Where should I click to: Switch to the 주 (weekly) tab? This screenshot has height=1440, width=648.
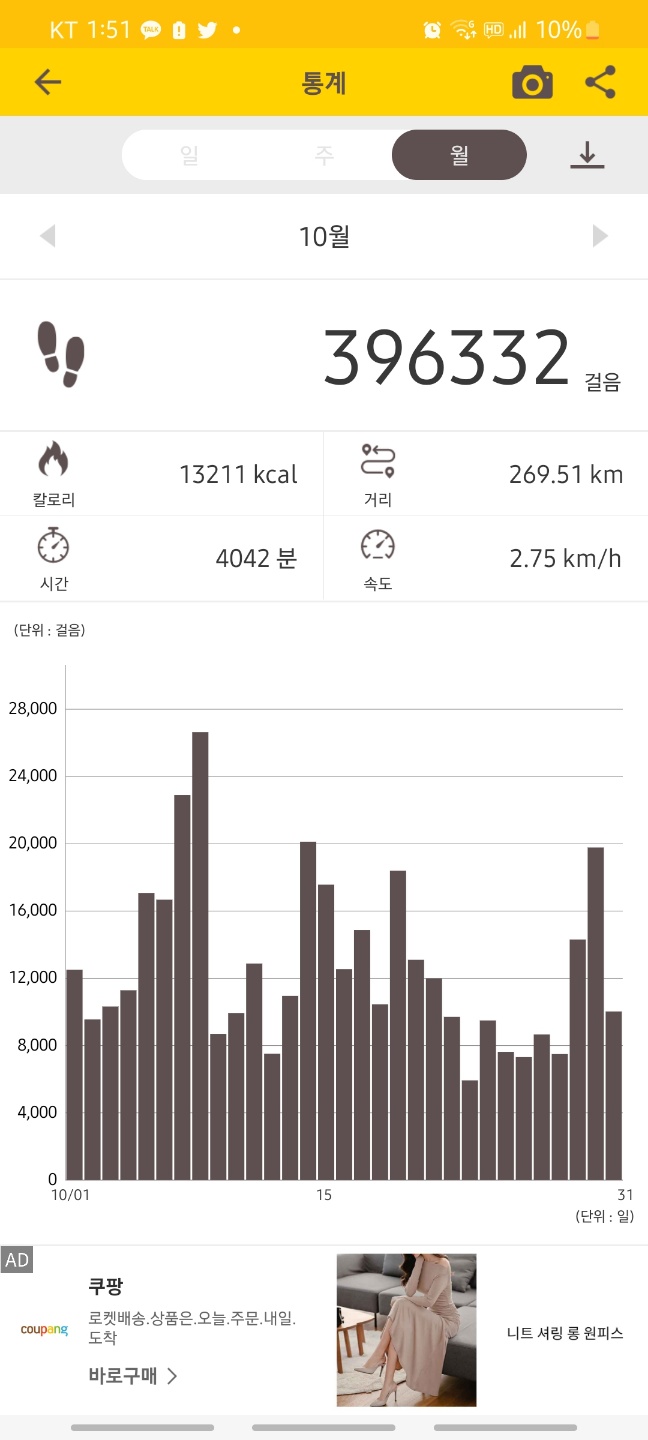tap(324, 155)
